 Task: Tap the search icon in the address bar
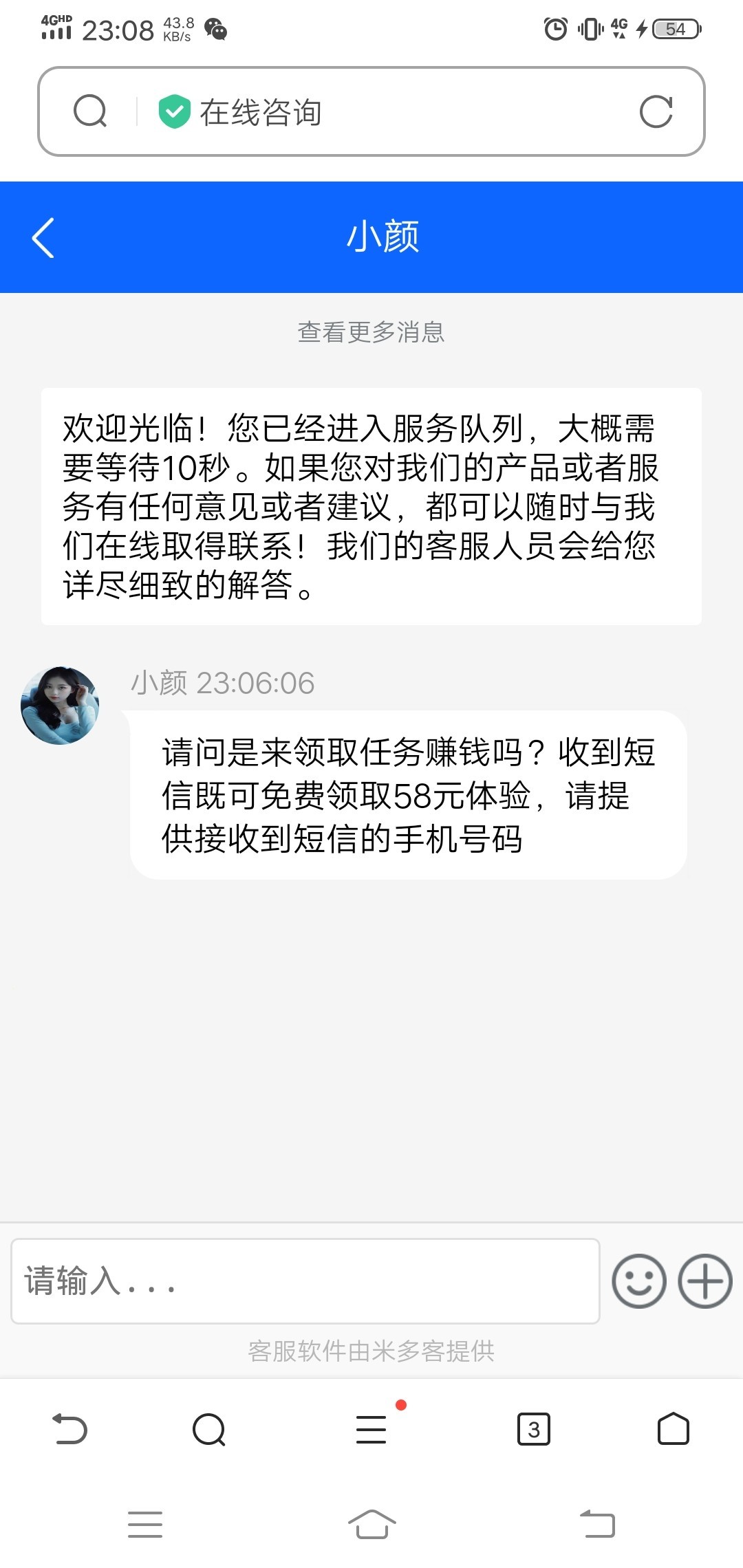tap(90, 111)
